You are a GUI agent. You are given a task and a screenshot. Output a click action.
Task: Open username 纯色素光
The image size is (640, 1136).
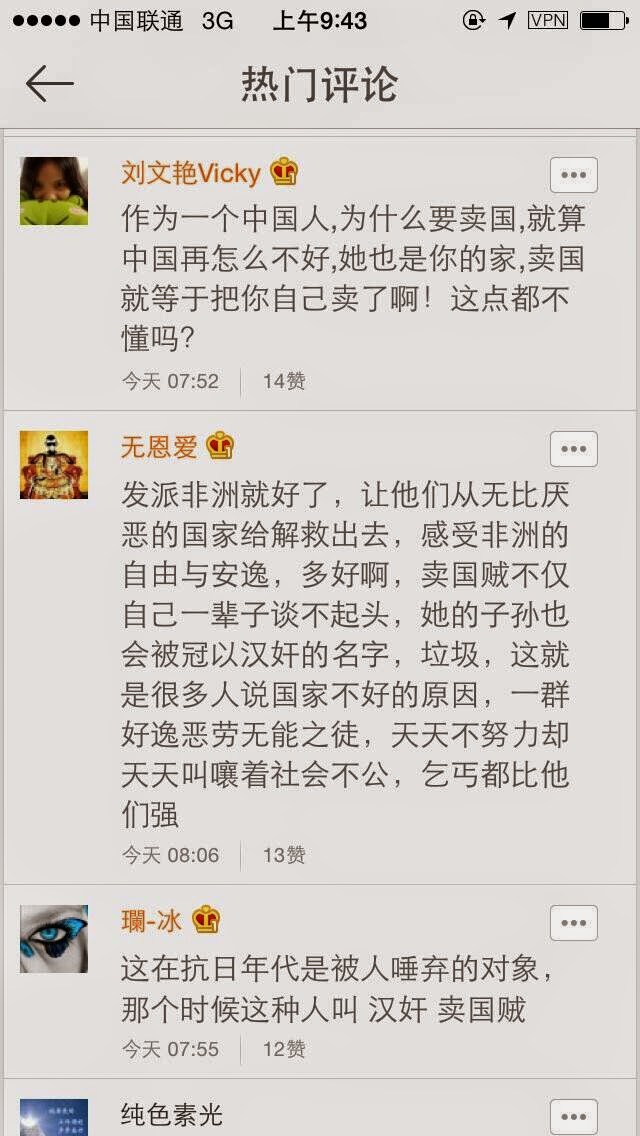pyautogui.click(x=171, y=1114)
